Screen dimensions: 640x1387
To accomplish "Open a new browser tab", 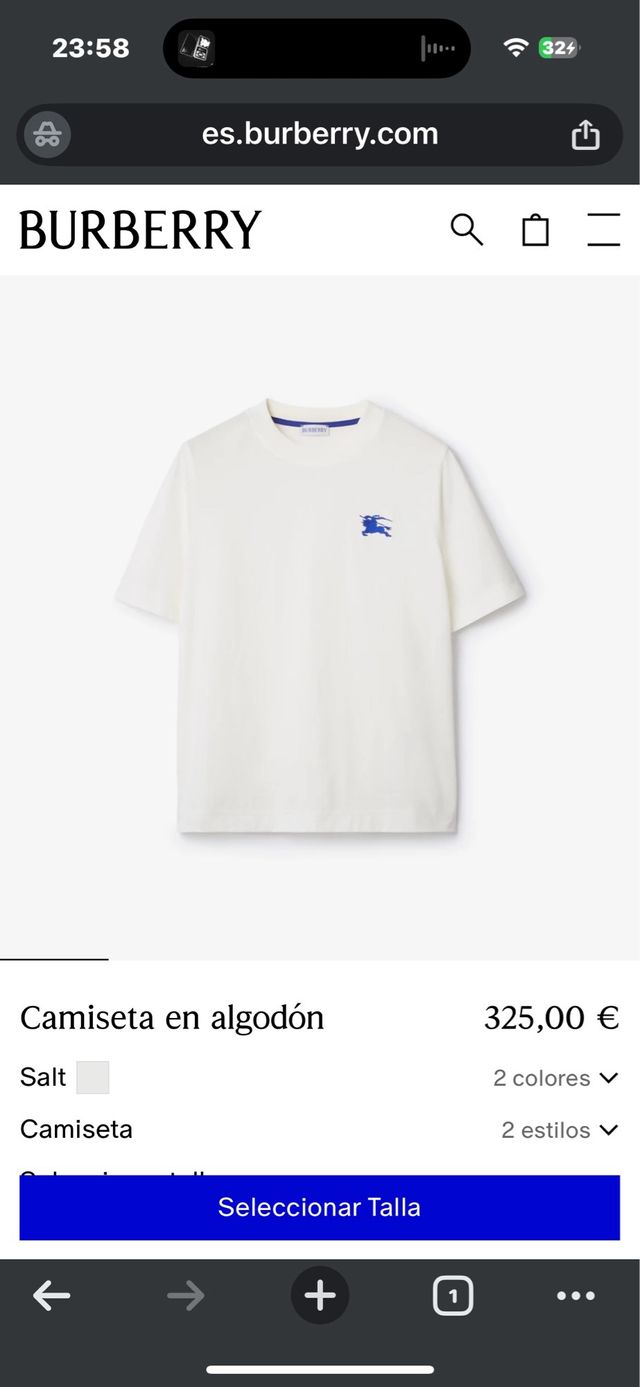I will click(x=320, y=1296).
